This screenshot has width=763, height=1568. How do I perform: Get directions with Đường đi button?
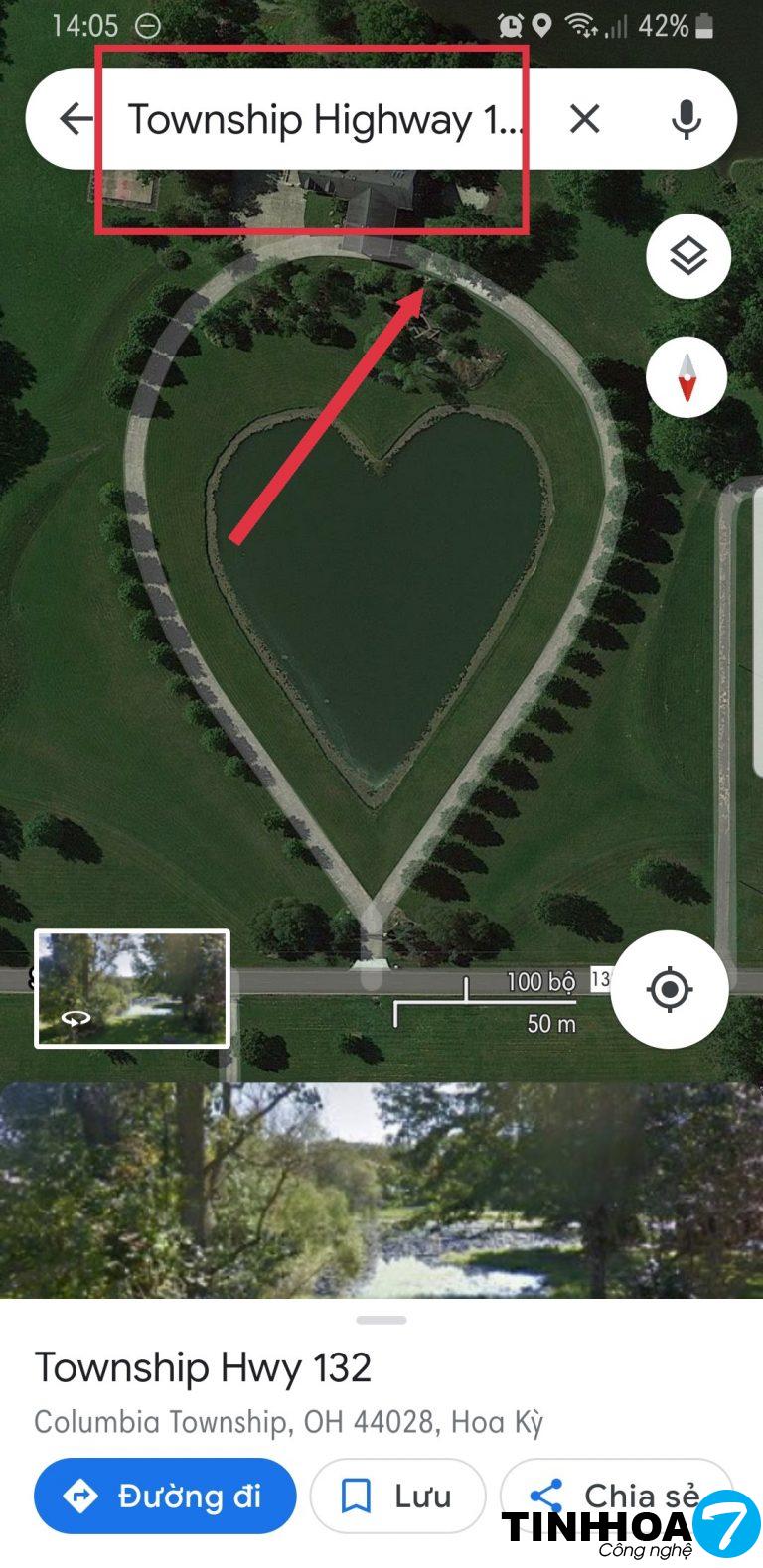165,1496
